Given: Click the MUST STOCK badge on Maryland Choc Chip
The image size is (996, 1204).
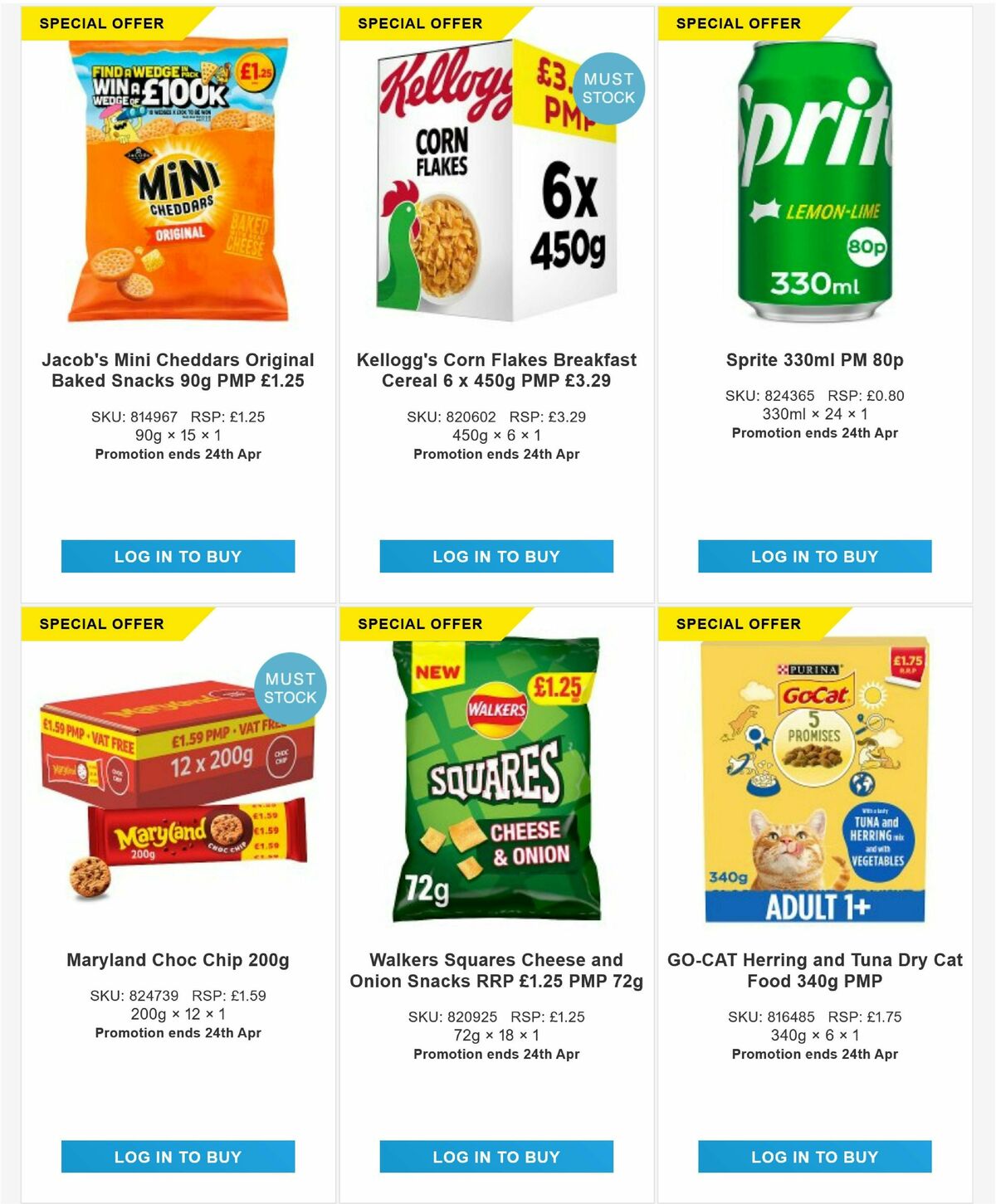Looking at the screenshot, I should click(x=290, y=687).
